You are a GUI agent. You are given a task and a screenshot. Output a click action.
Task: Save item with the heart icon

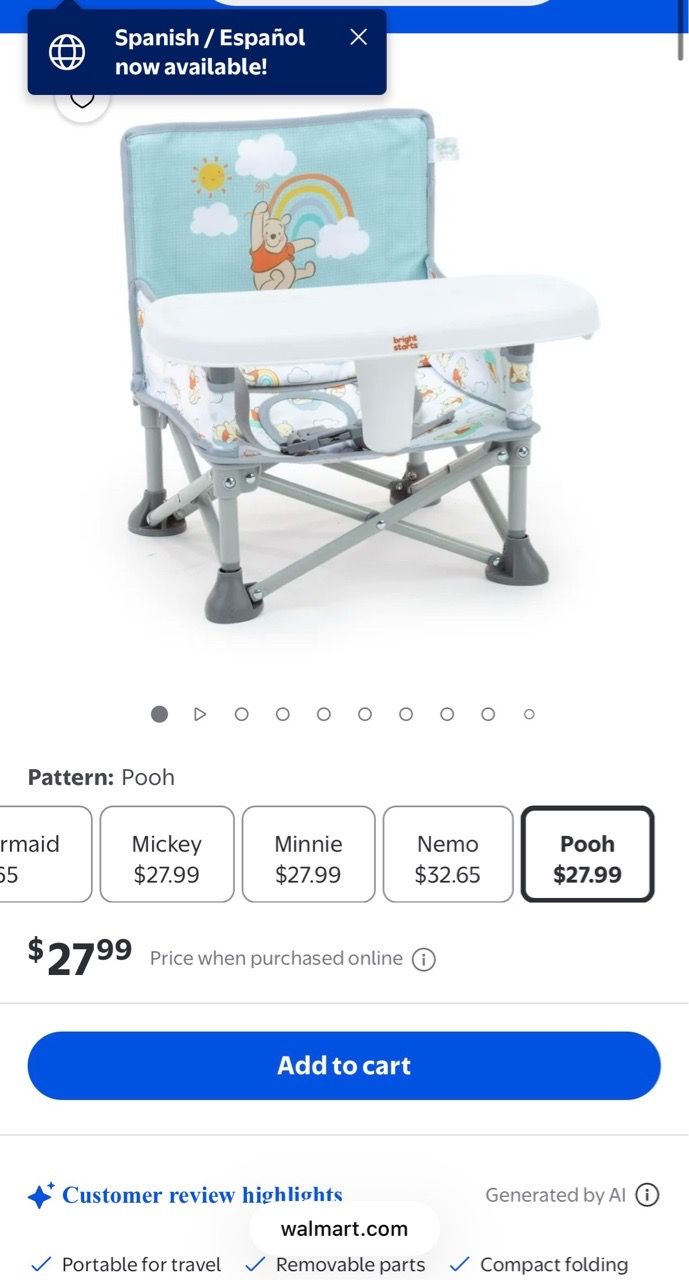[82, 98]
